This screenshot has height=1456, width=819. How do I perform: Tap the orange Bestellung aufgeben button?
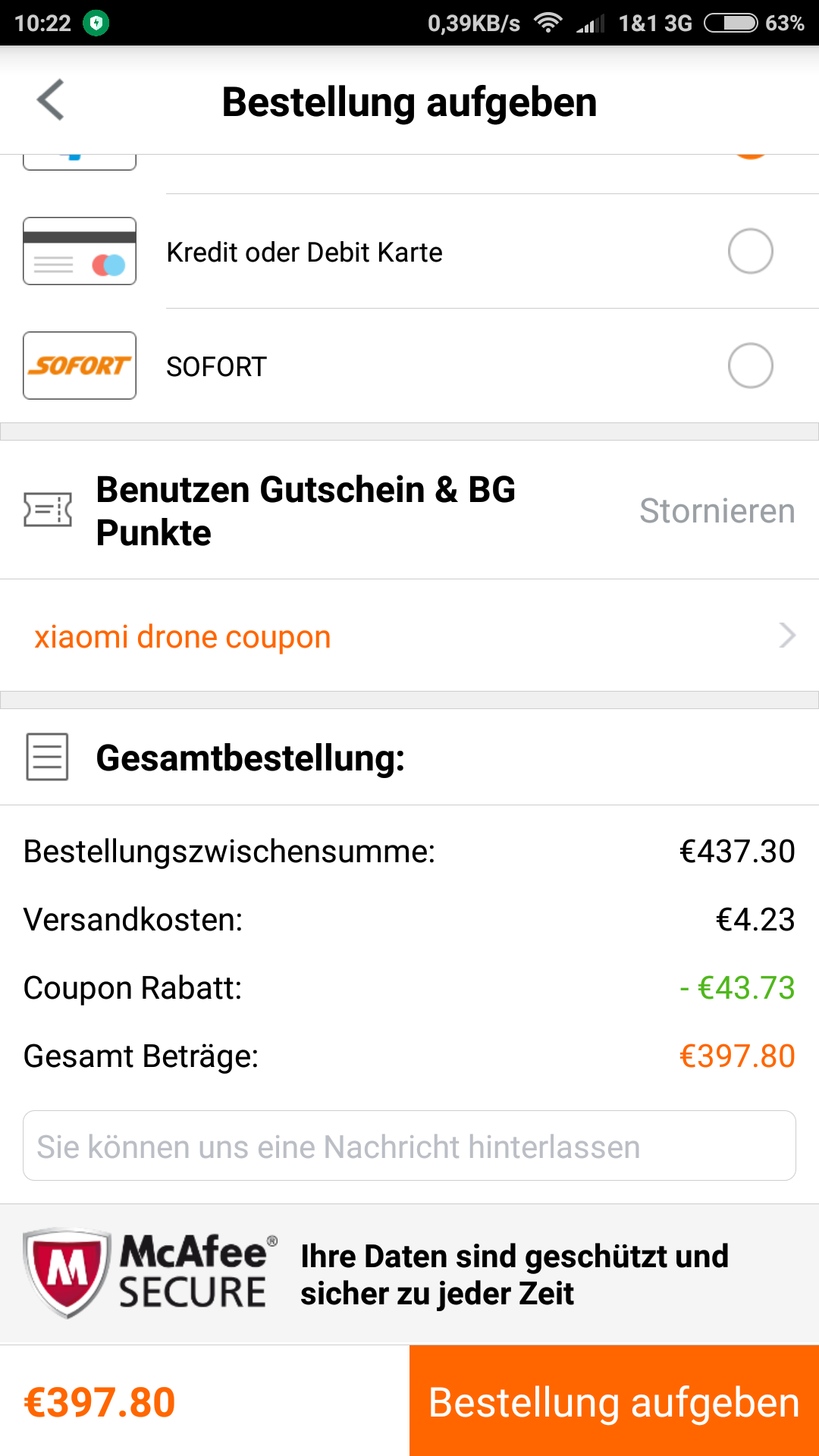point(614,1401)
